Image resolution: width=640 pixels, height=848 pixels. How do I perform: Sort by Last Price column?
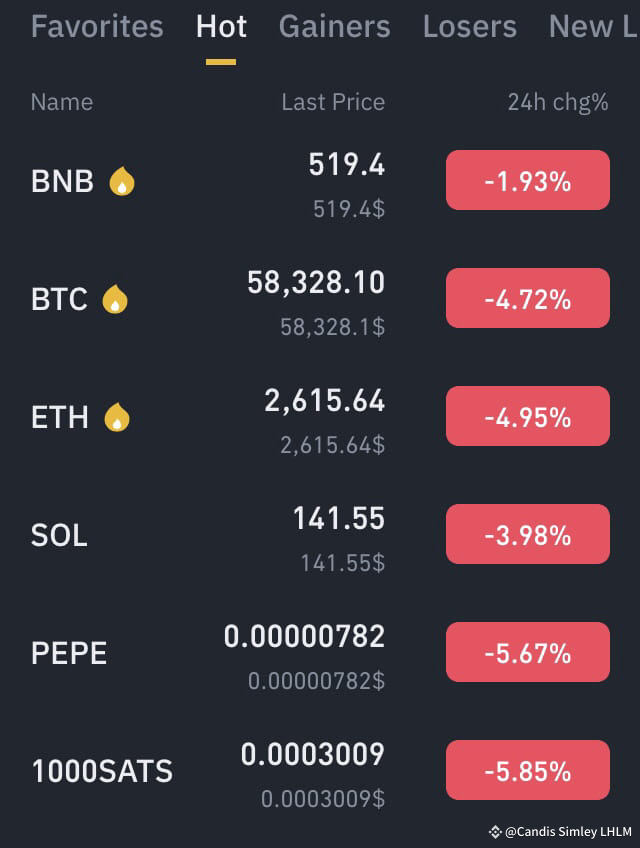(x=333, y=102)
